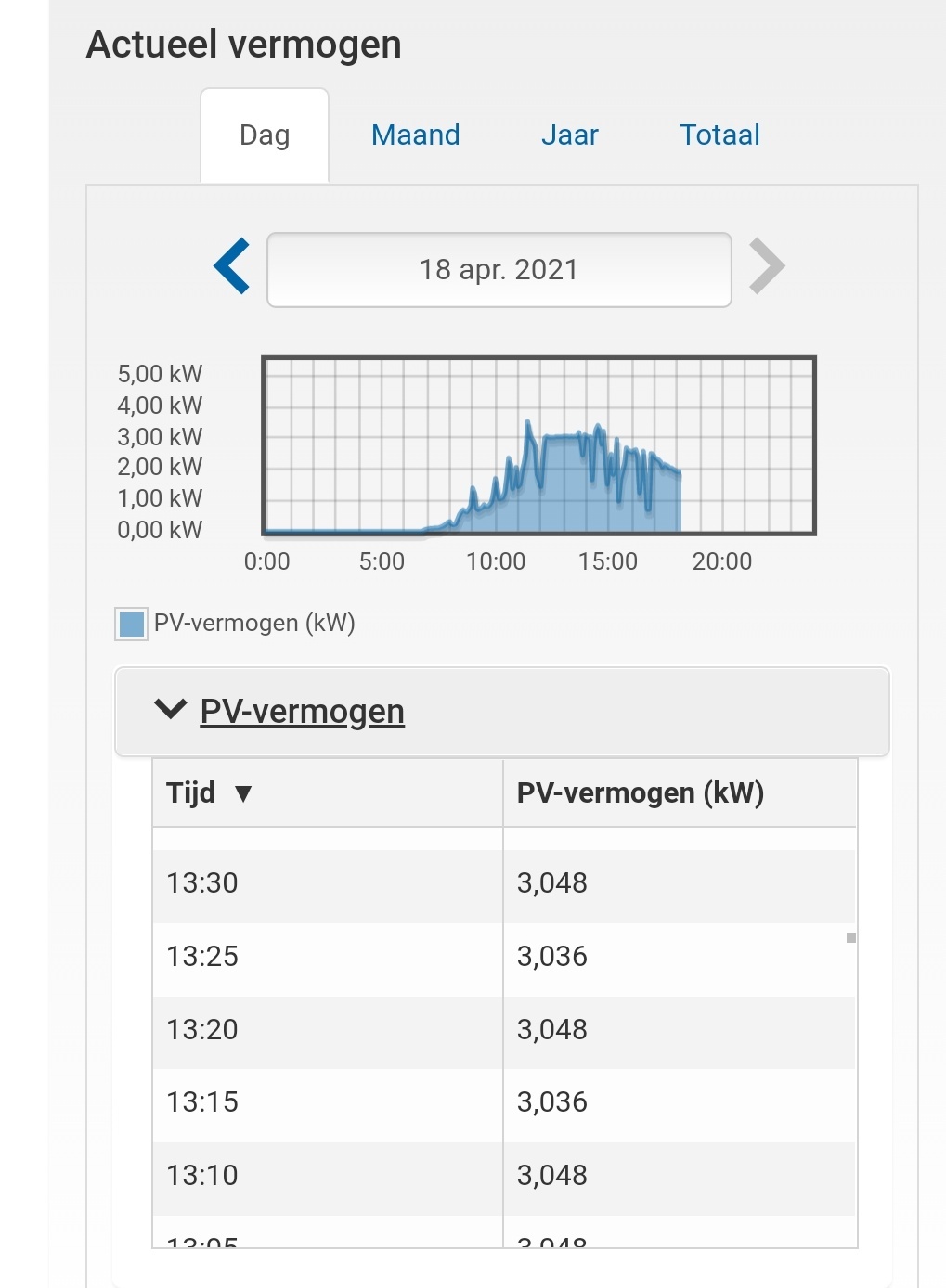Open the Totaal tab
Screen dimensions: 946x1288
coord(719,135)
